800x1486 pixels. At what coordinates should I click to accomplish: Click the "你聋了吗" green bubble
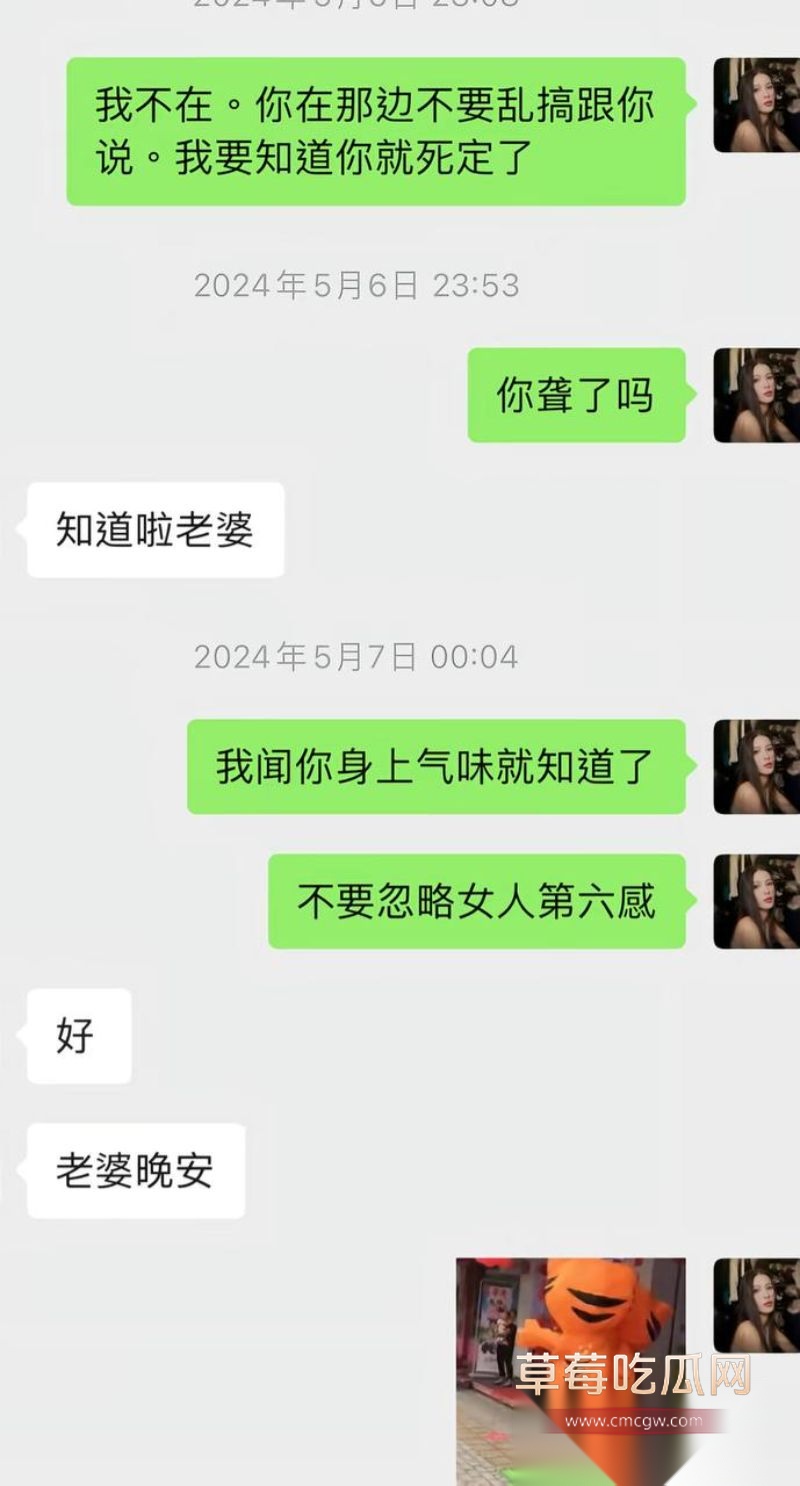tap(576, 394)
